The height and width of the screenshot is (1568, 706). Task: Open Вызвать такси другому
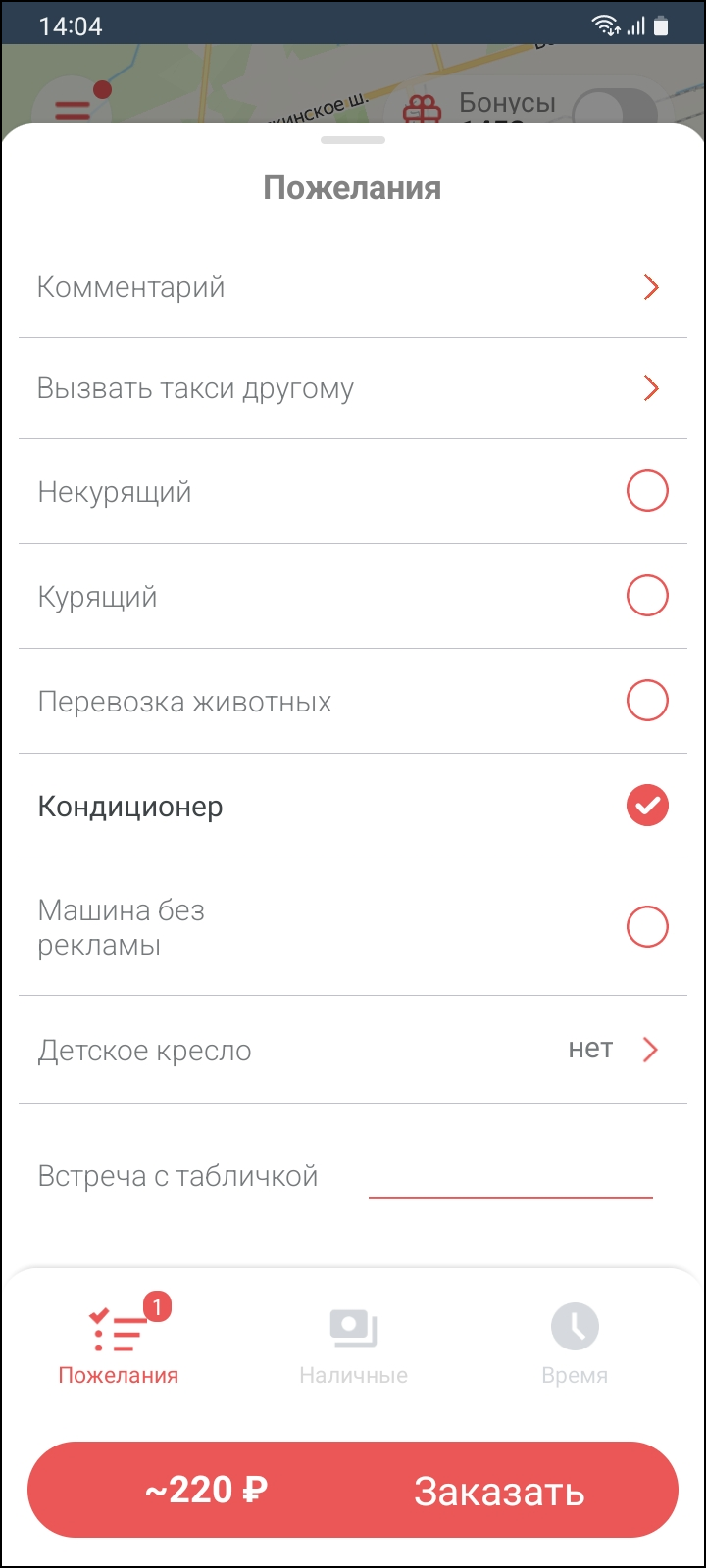coord(353,389)
